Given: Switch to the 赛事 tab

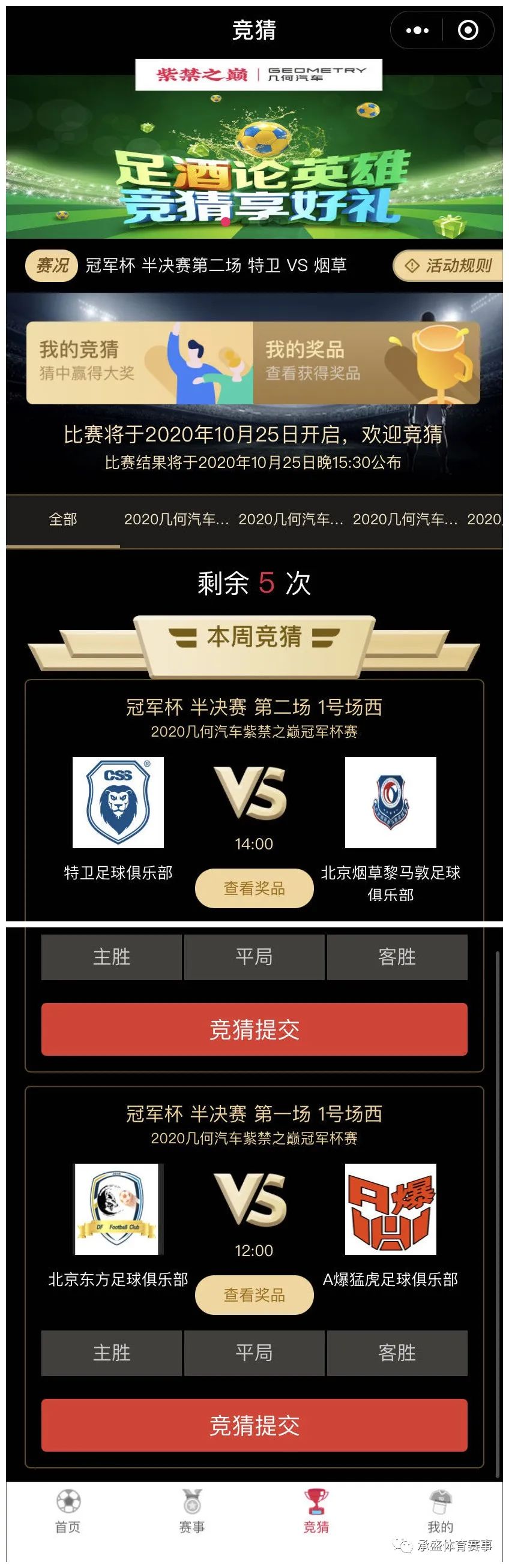Looking at the screenshot, I should [x=192, y=1510].
